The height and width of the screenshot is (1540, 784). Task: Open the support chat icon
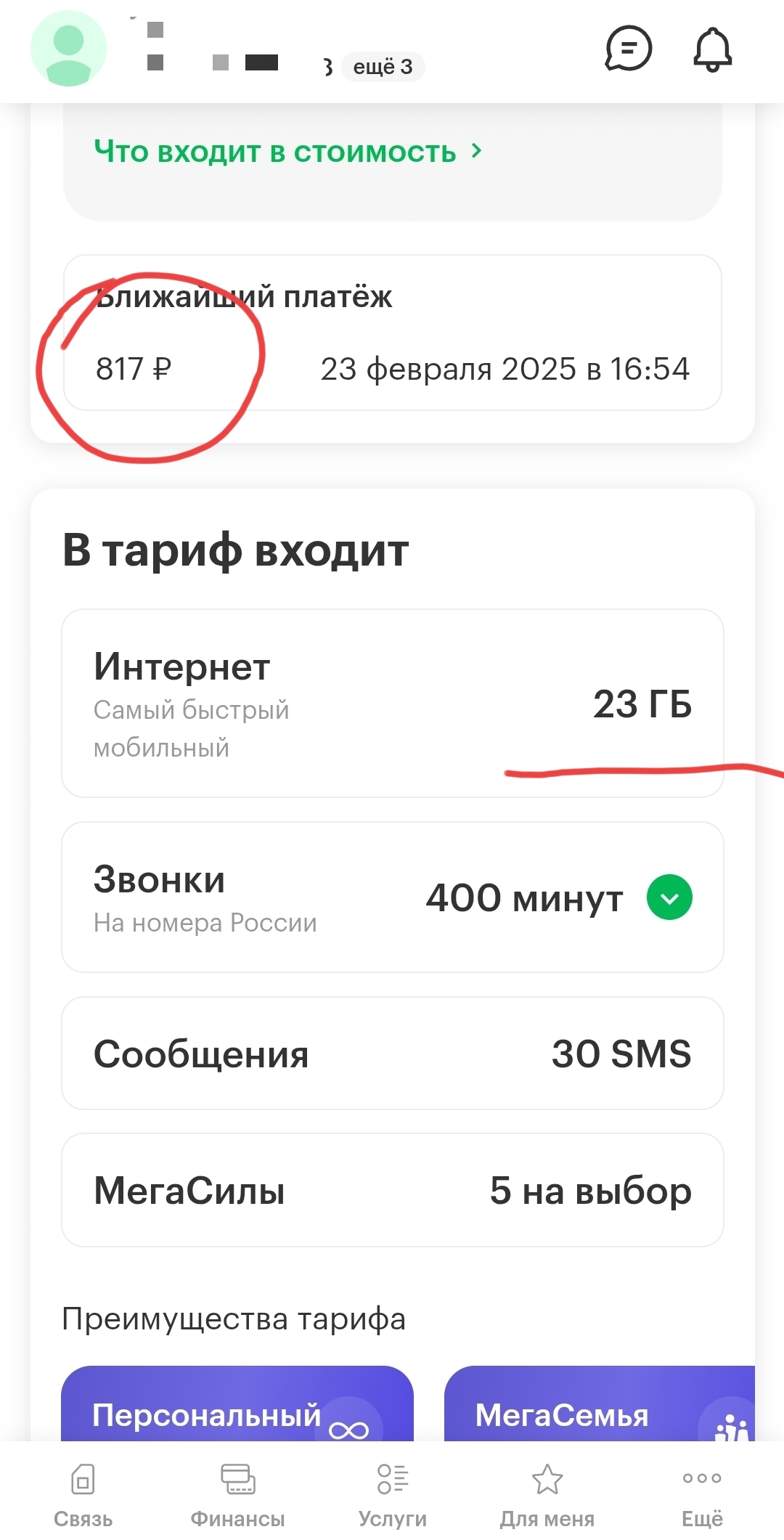(628, 49)
